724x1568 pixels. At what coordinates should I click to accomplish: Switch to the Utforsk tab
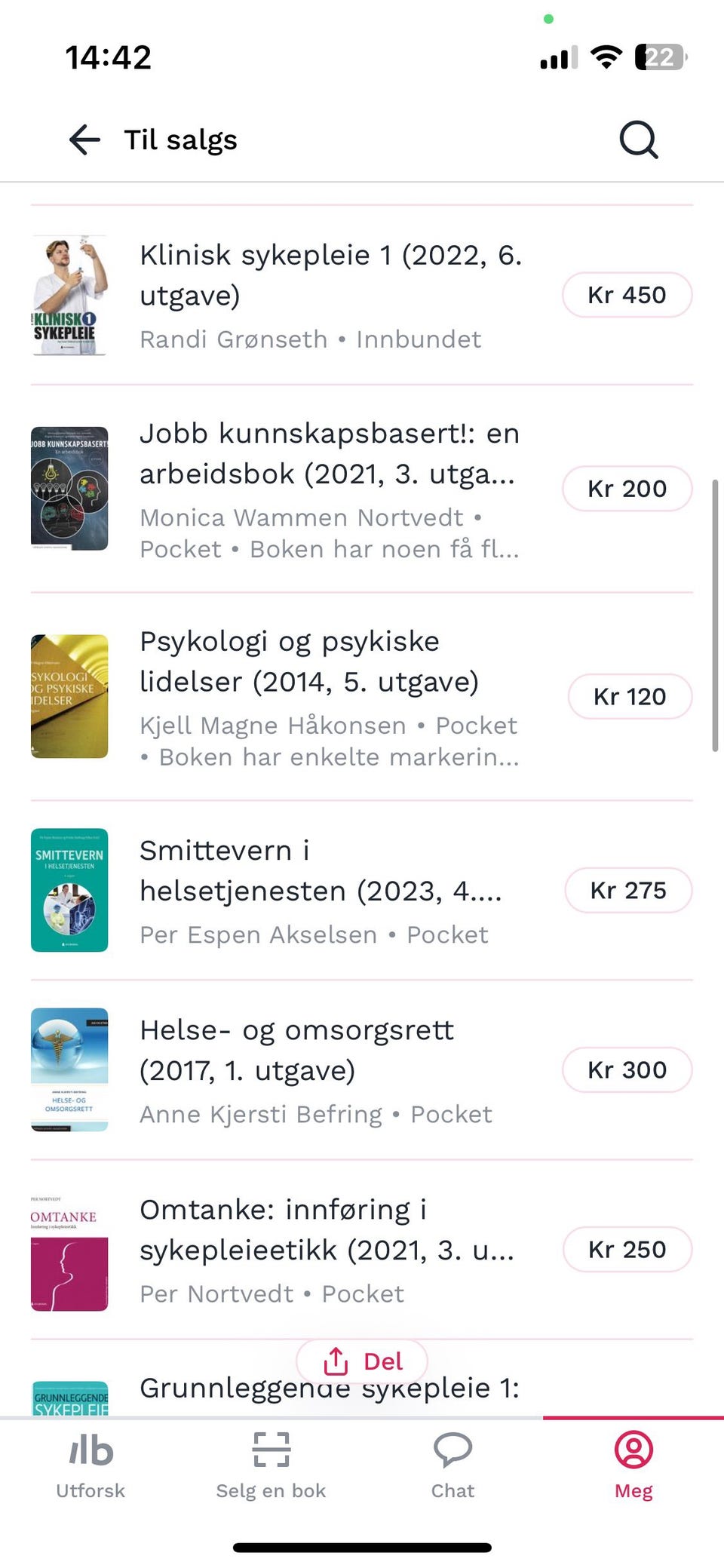point(90,1465)
